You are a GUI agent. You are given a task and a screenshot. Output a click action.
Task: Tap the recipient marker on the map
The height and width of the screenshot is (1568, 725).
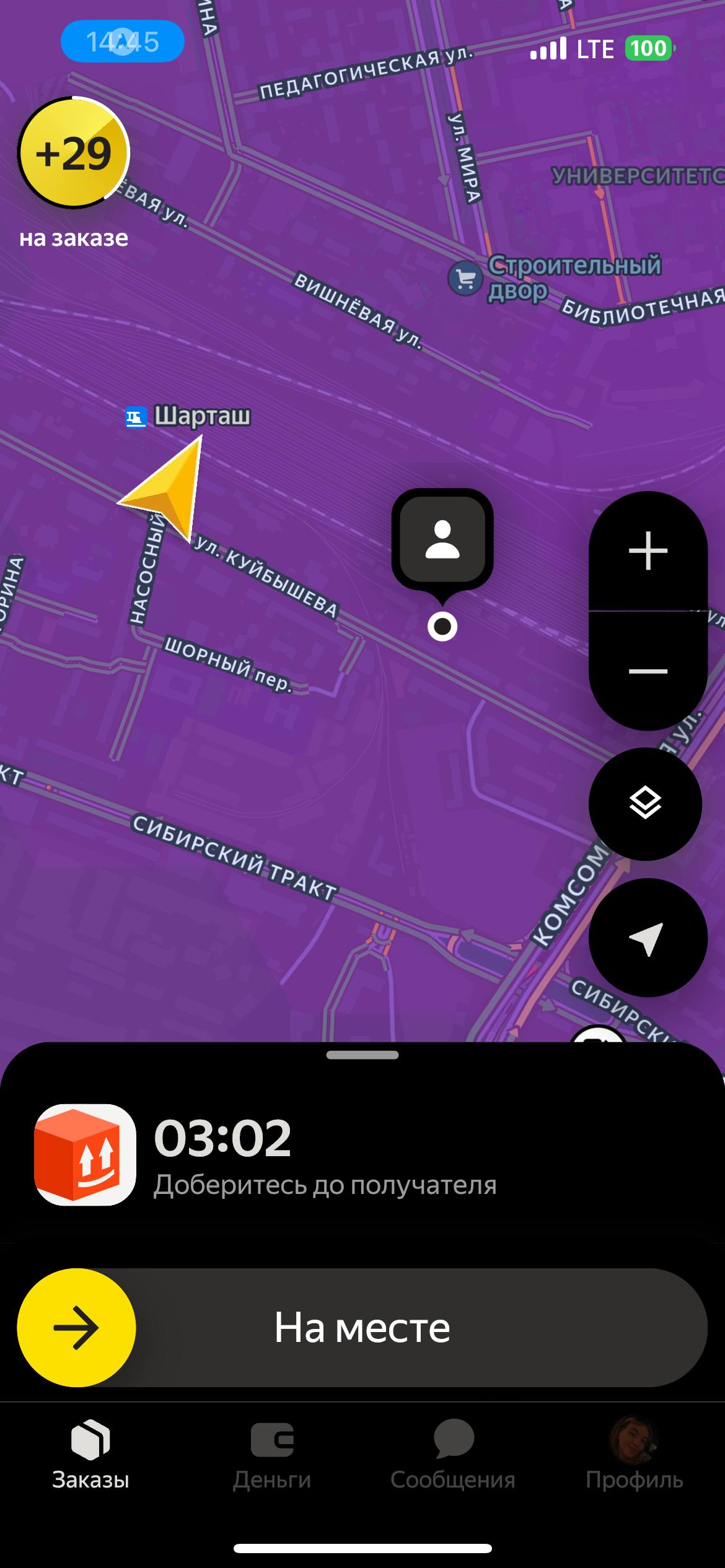(x=442, y=540)
